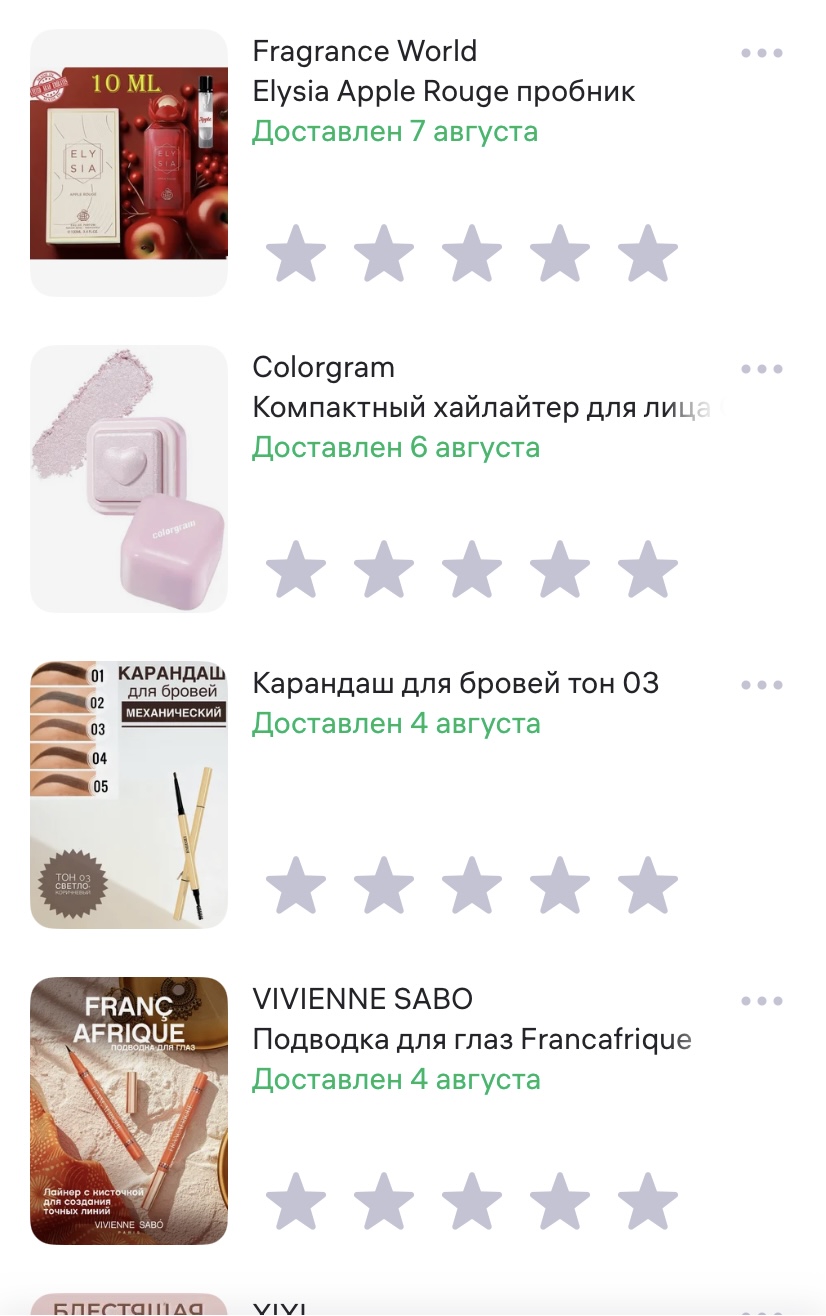Rate Elysia Apple Rouge five stars
Image resolution: width=826 pixels, height=1316 pixels.
648,254
